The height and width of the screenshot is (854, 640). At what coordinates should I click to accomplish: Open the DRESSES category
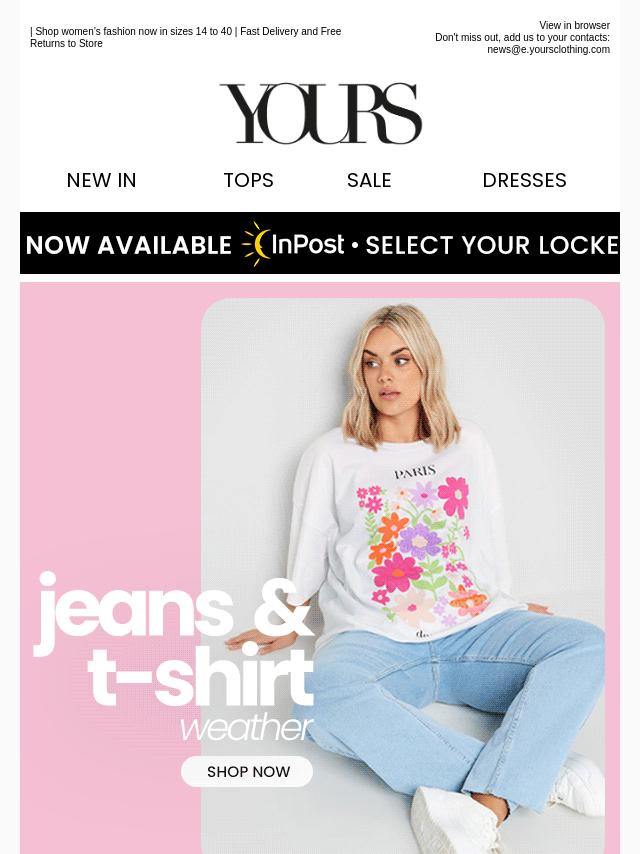524,181
